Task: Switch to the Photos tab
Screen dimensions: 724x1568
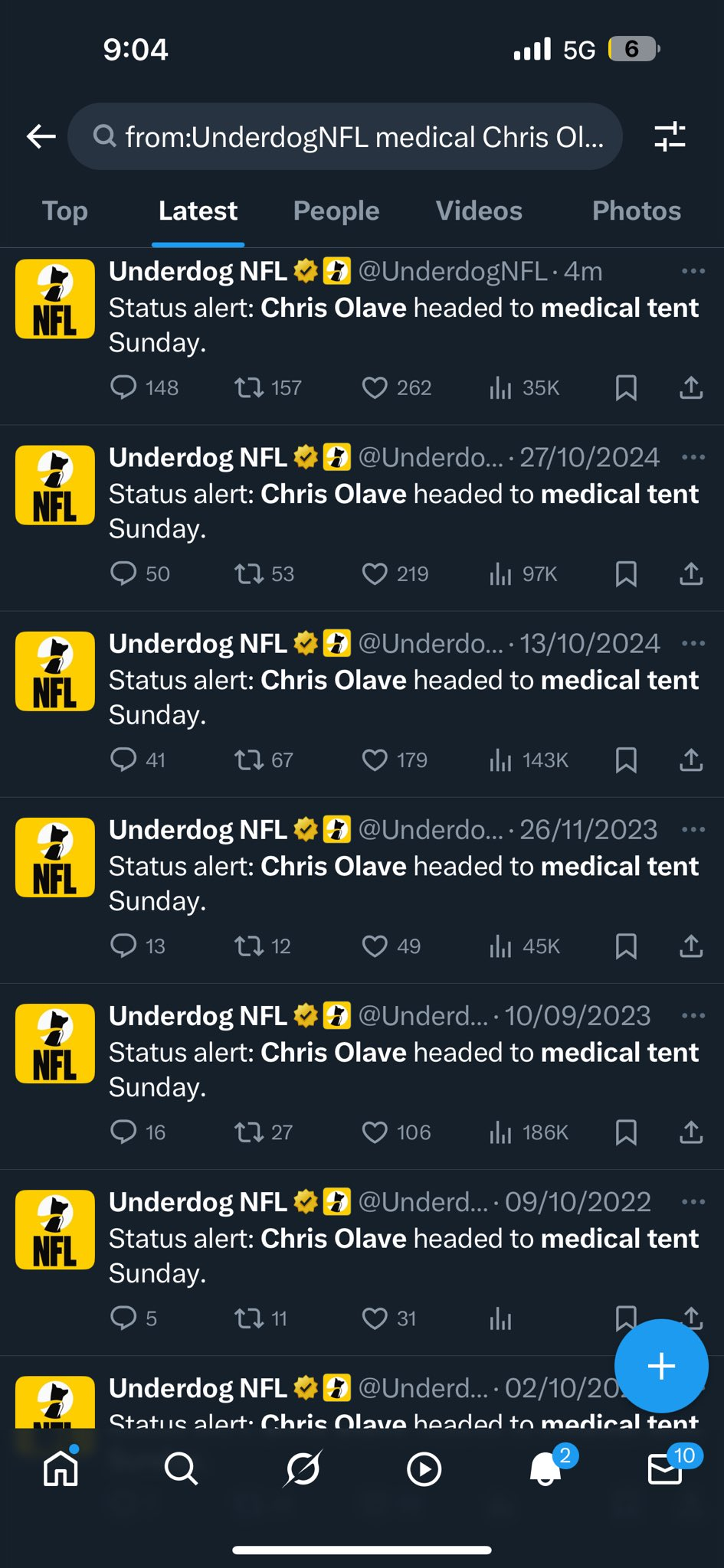Action: tap(637, 211)
